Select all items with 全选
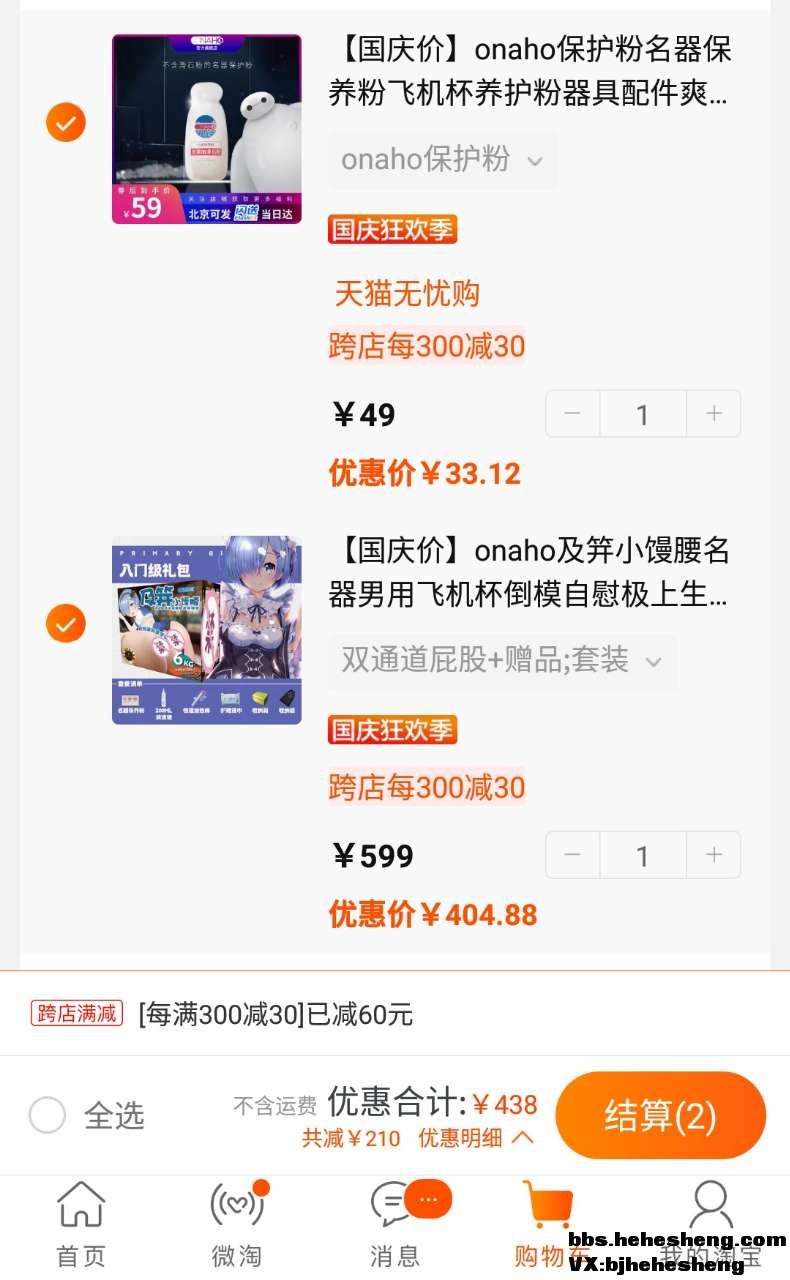790x1280 pixels. 47,1115
